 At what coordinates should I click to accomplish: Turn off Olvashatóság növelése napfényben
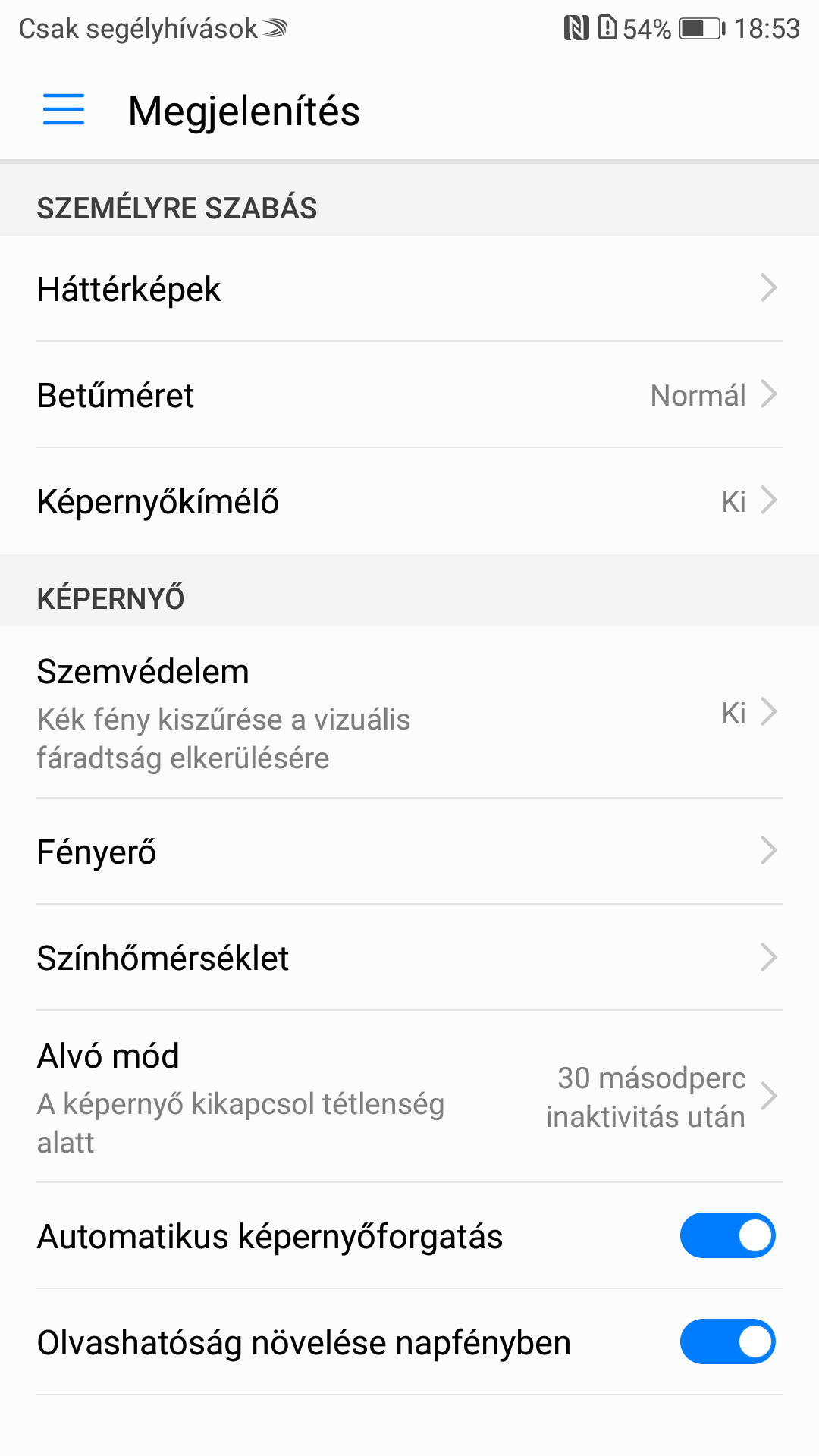pos(726,1342)
